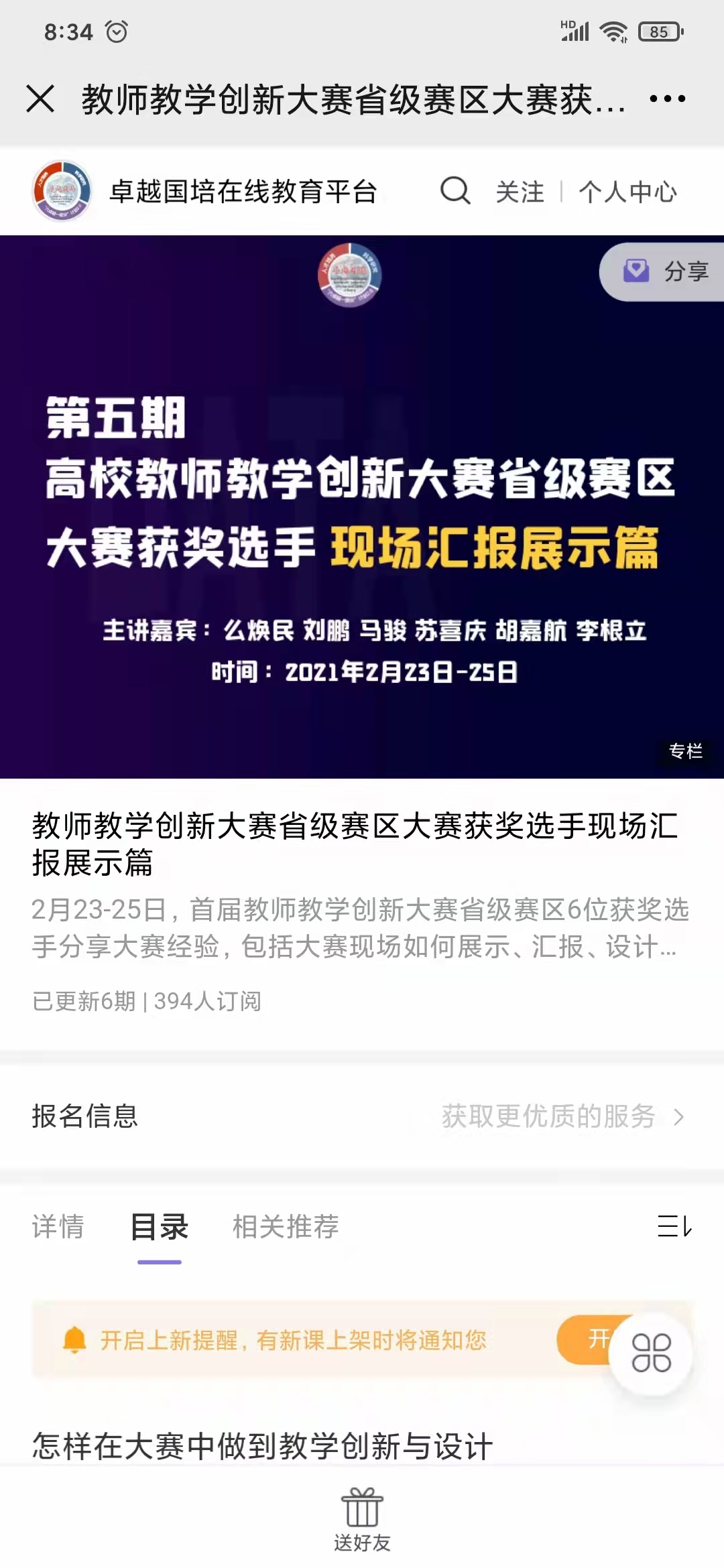Open lesson 怎样在大赛中做到教学创新与设计
Screen dimensions: 724x1568
point(263,1445)
